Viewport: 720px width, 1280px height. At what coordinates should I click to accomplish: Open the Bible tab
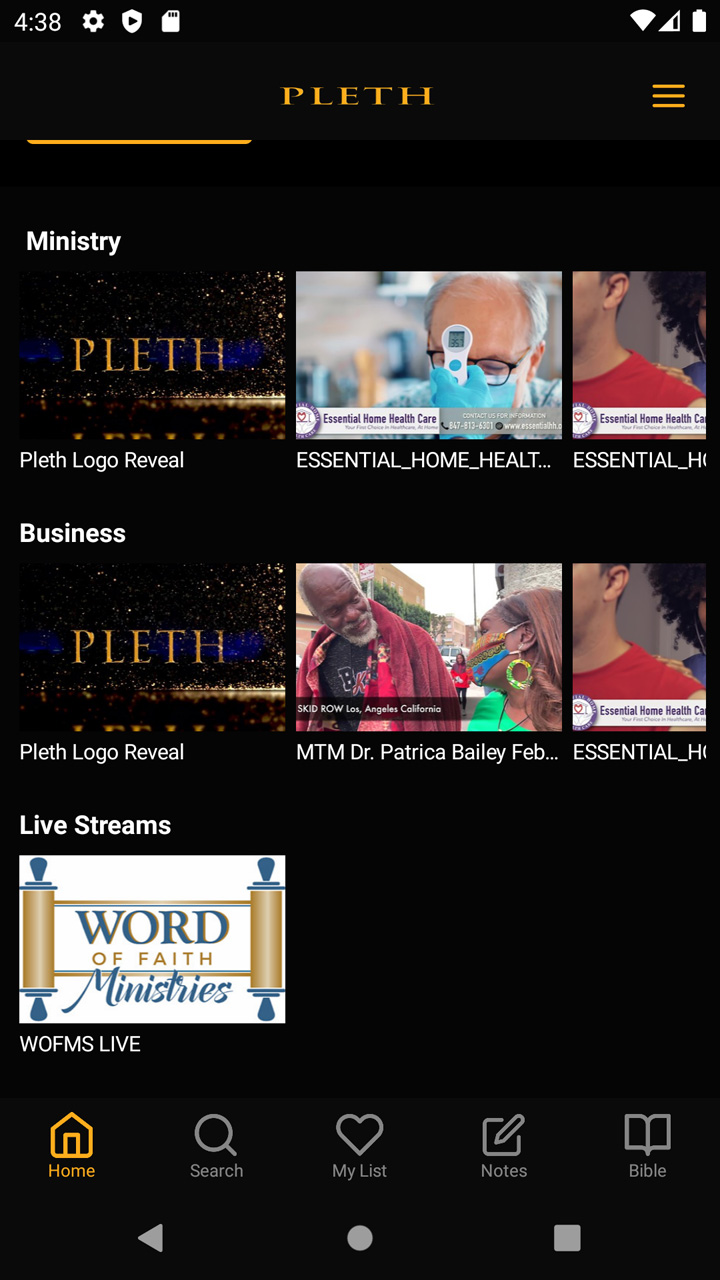pos(648,1147)
